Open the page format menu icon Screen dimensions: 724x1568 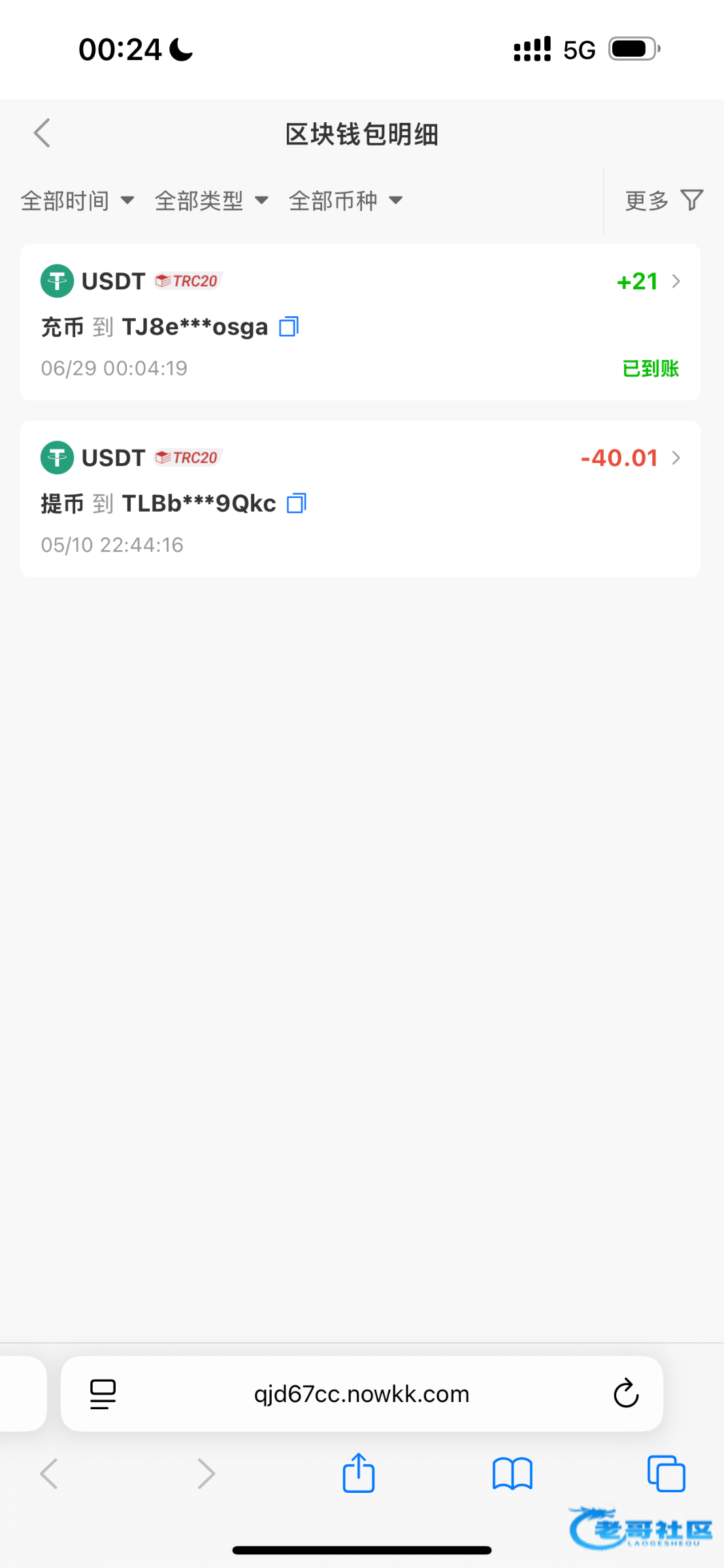(103, 1394)
